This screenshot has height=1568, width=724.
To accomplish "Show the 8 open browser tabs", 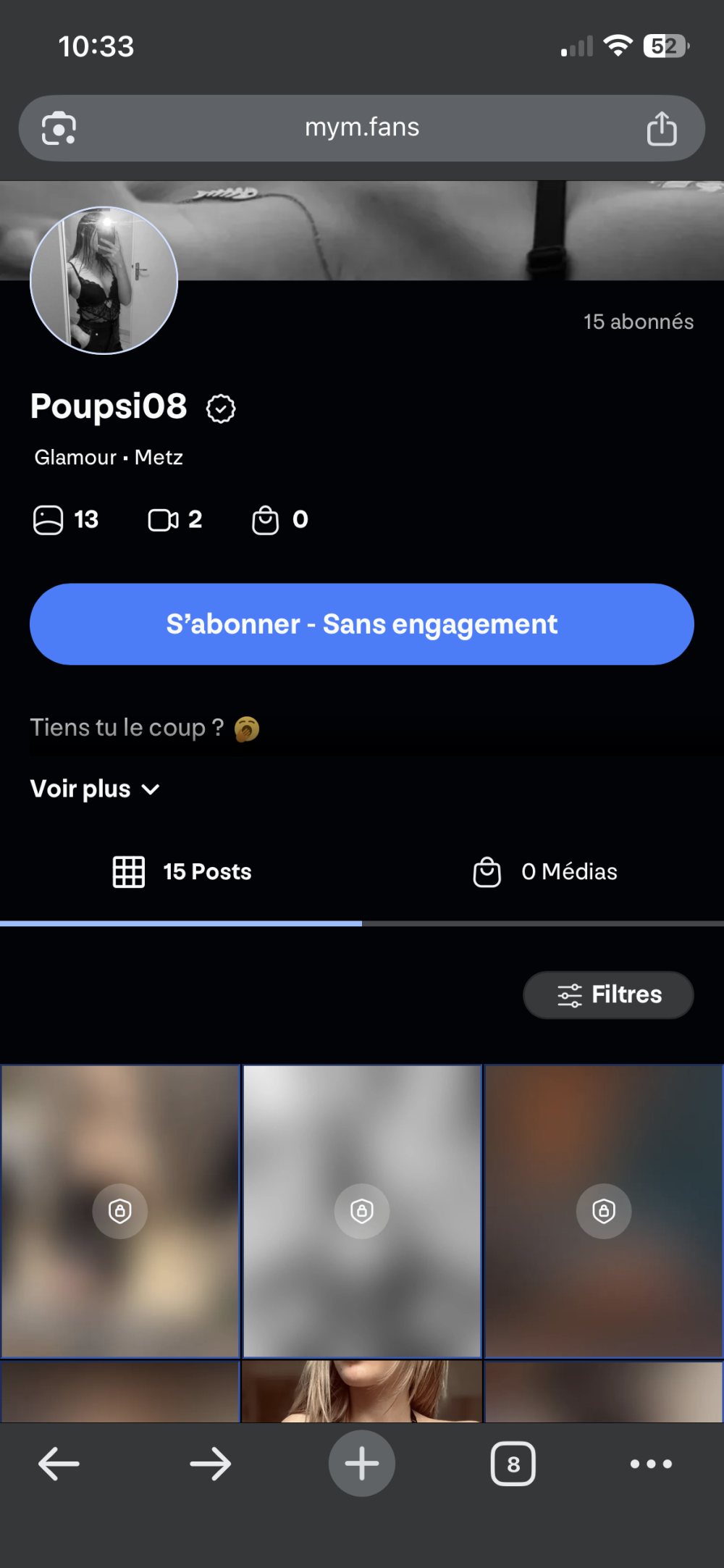I will point(513,1464).
